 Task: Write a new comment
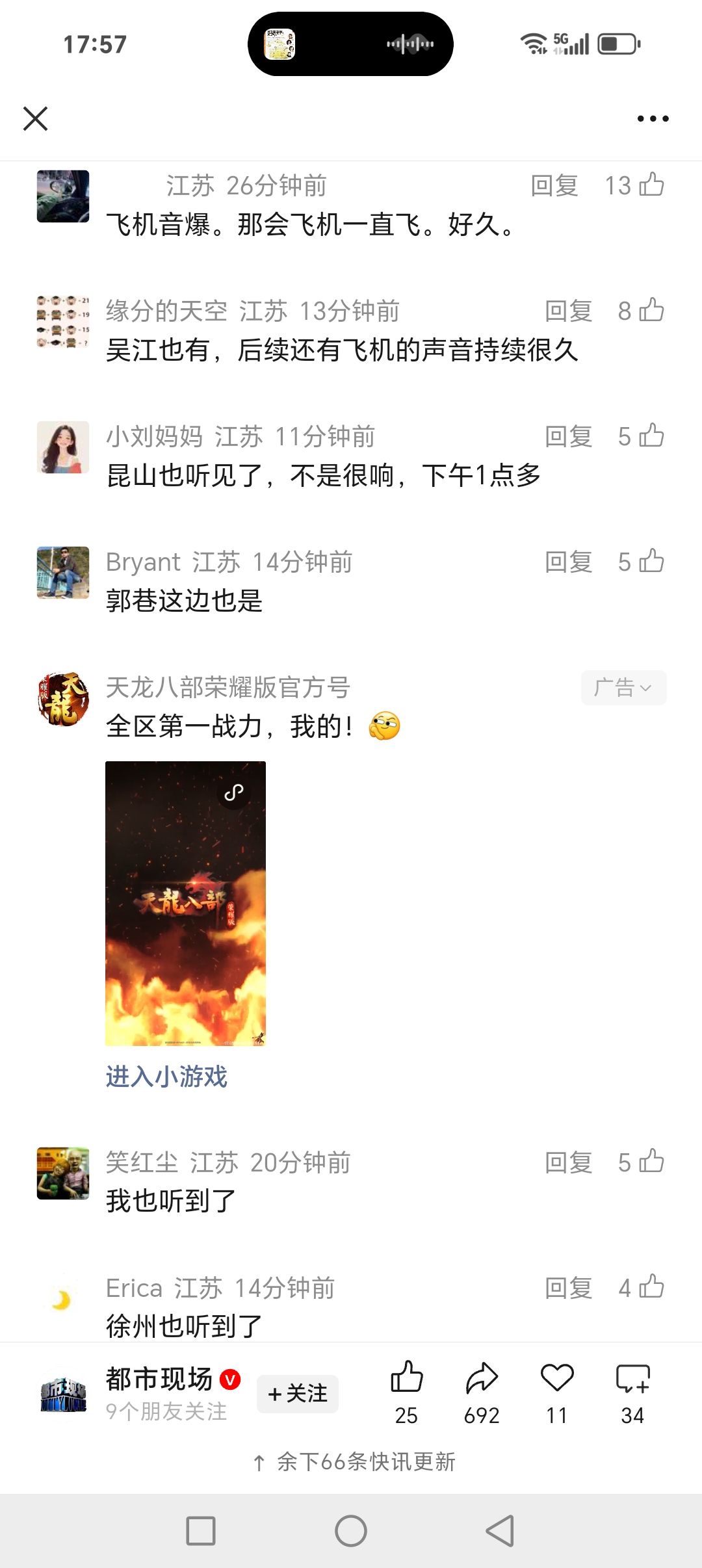pos(632,1379)
